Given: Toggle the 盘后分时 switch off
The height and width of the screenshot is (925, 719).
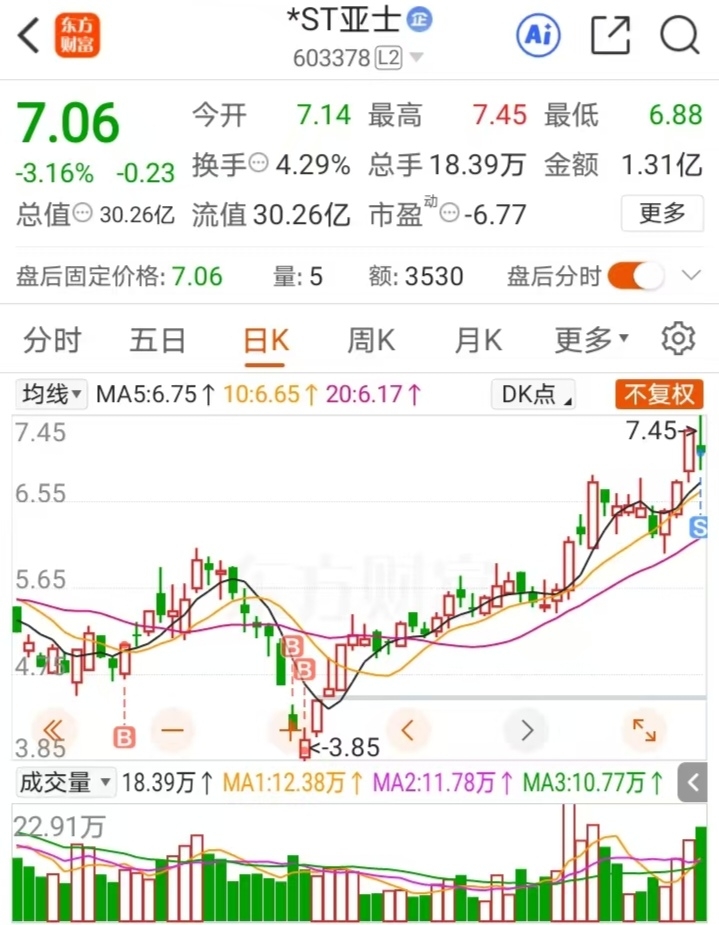Looking at the screenshot, I should click(636, 275).
